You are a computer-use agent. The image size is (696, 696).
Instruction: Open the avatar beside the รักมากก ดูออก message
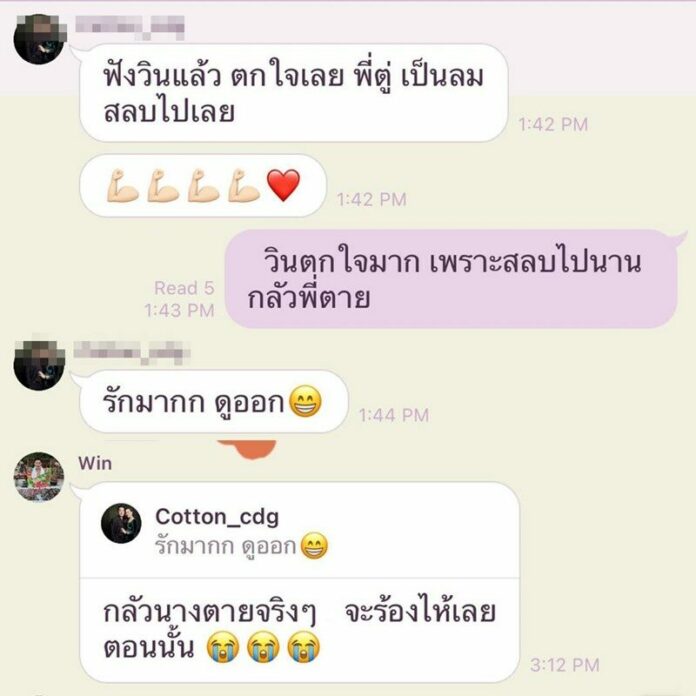38,364
